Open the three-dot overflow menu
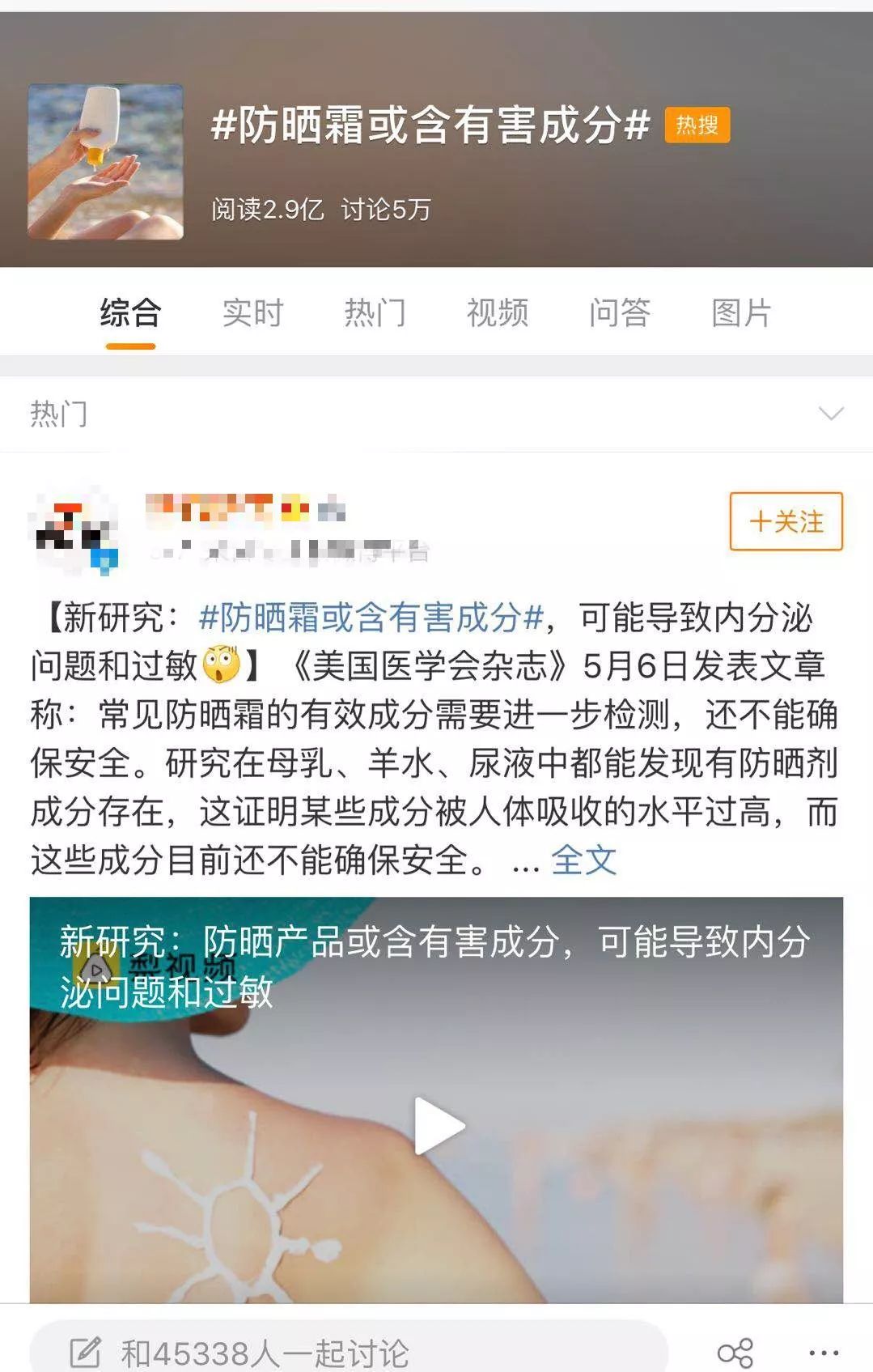 tap(824, 1353)
